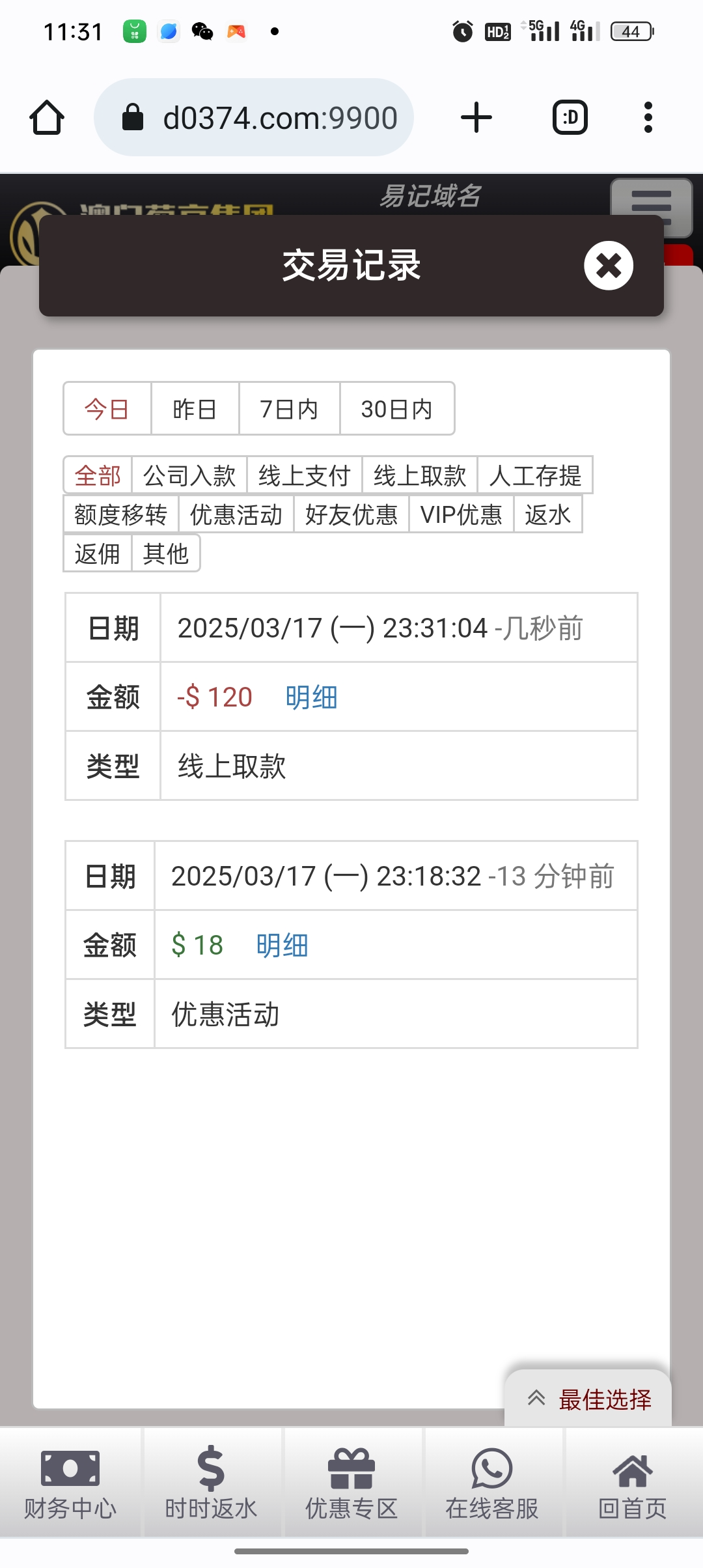Screen dimensions: 703x1568
Task: Switch to the 30日内 tab
Action: click(x=396, y=408)
